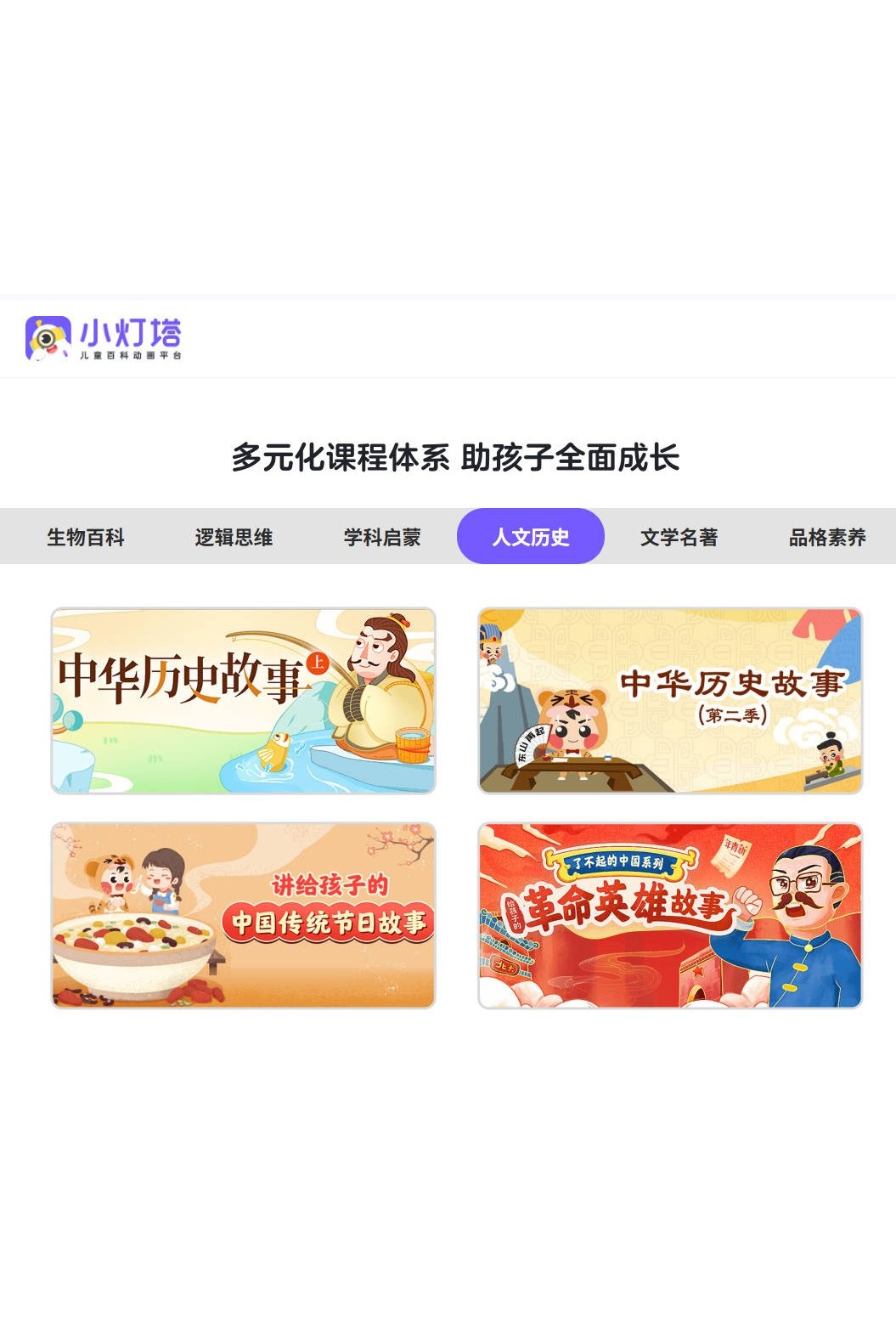Switch to 文学名著 courses
The image size is (896, 1344).
(679, 537)
